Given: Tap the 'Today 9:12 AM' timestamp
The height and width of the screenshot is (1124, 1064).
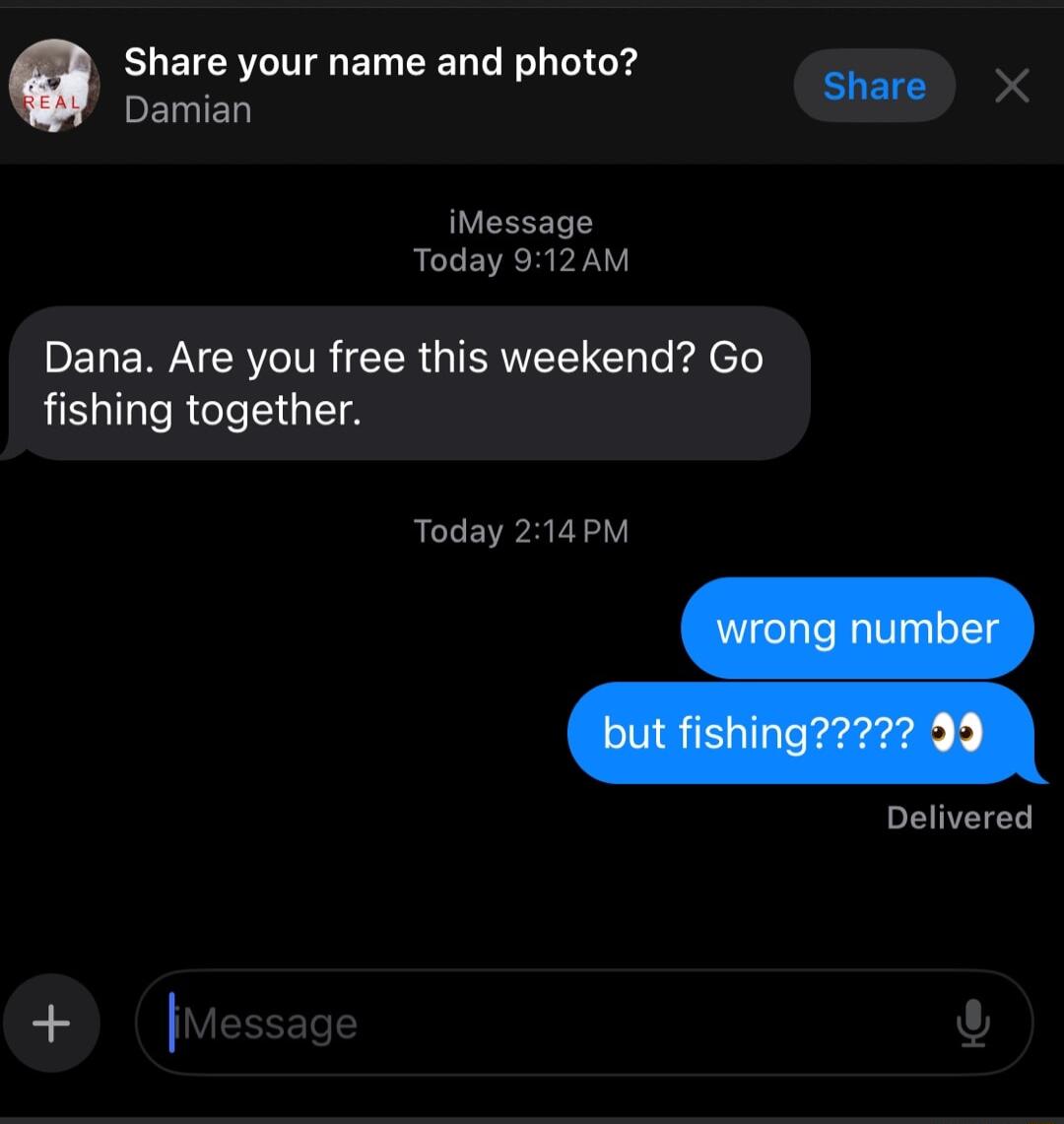Looking at the screenshot, I should [x=521, y=259].
